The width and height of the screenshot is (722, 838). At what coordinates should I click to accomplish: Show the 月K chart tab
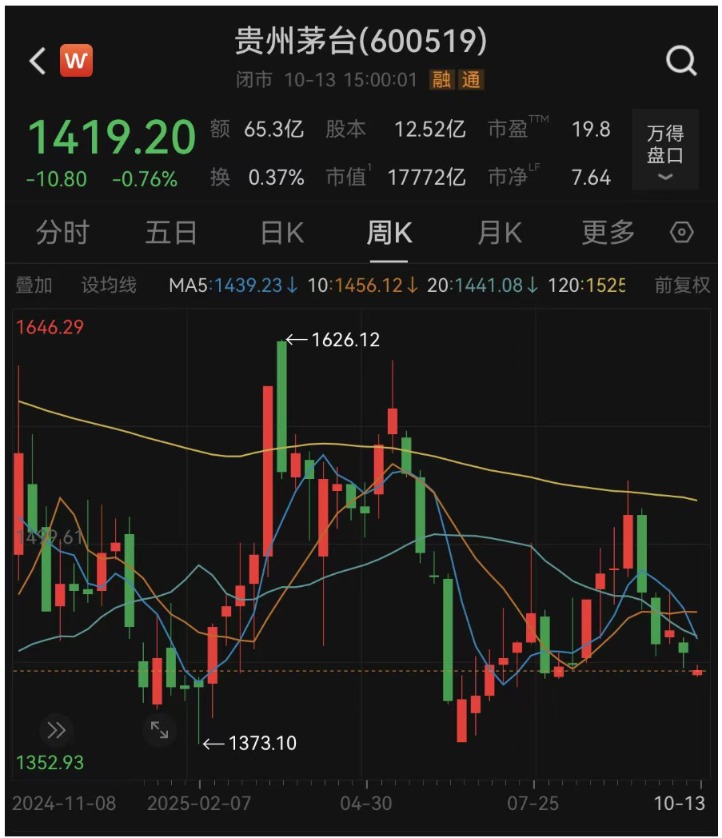tap(499, 233)
